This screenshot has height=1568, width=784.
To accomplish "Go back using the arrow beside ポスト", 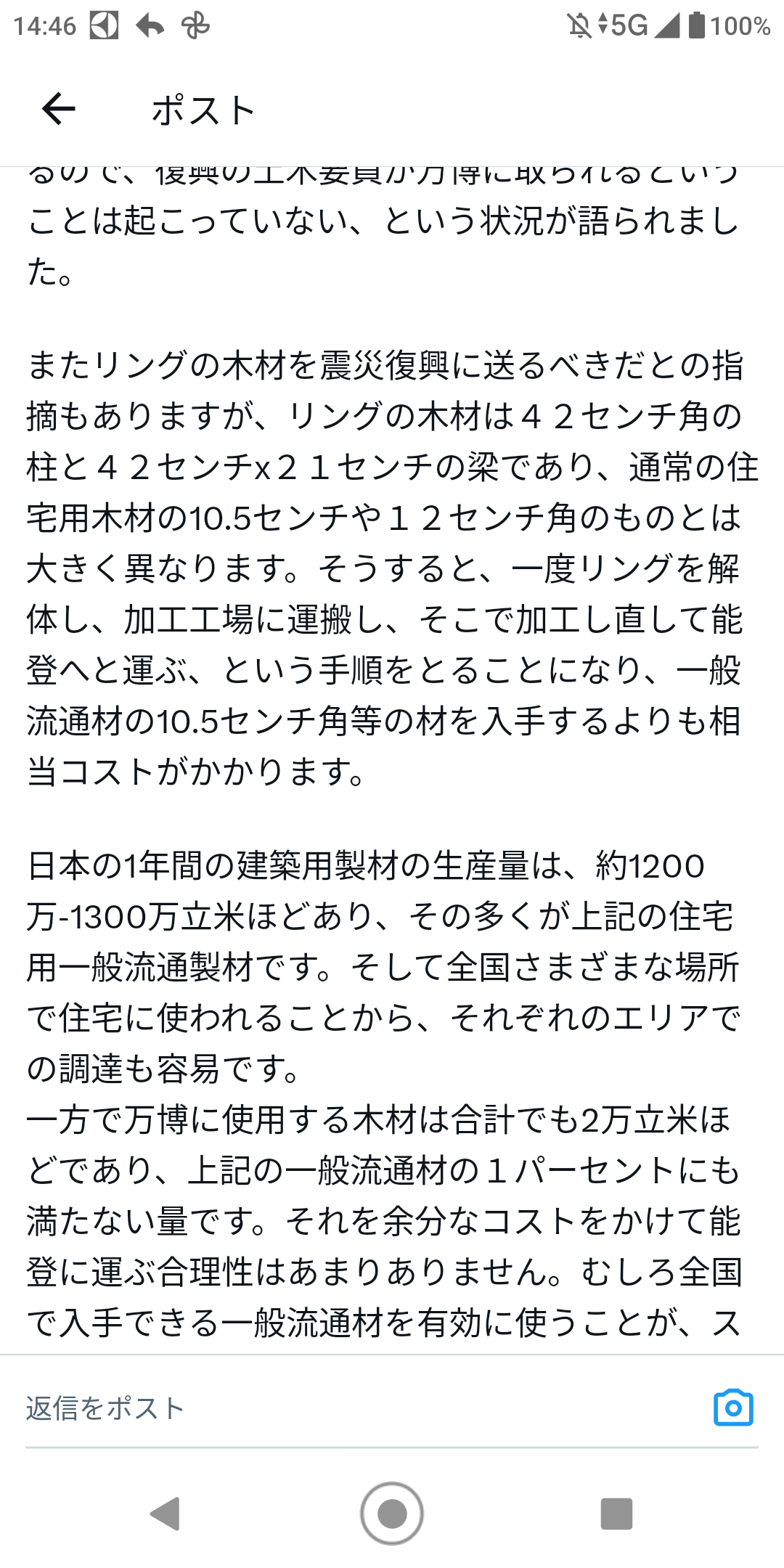I will [58, 110].
